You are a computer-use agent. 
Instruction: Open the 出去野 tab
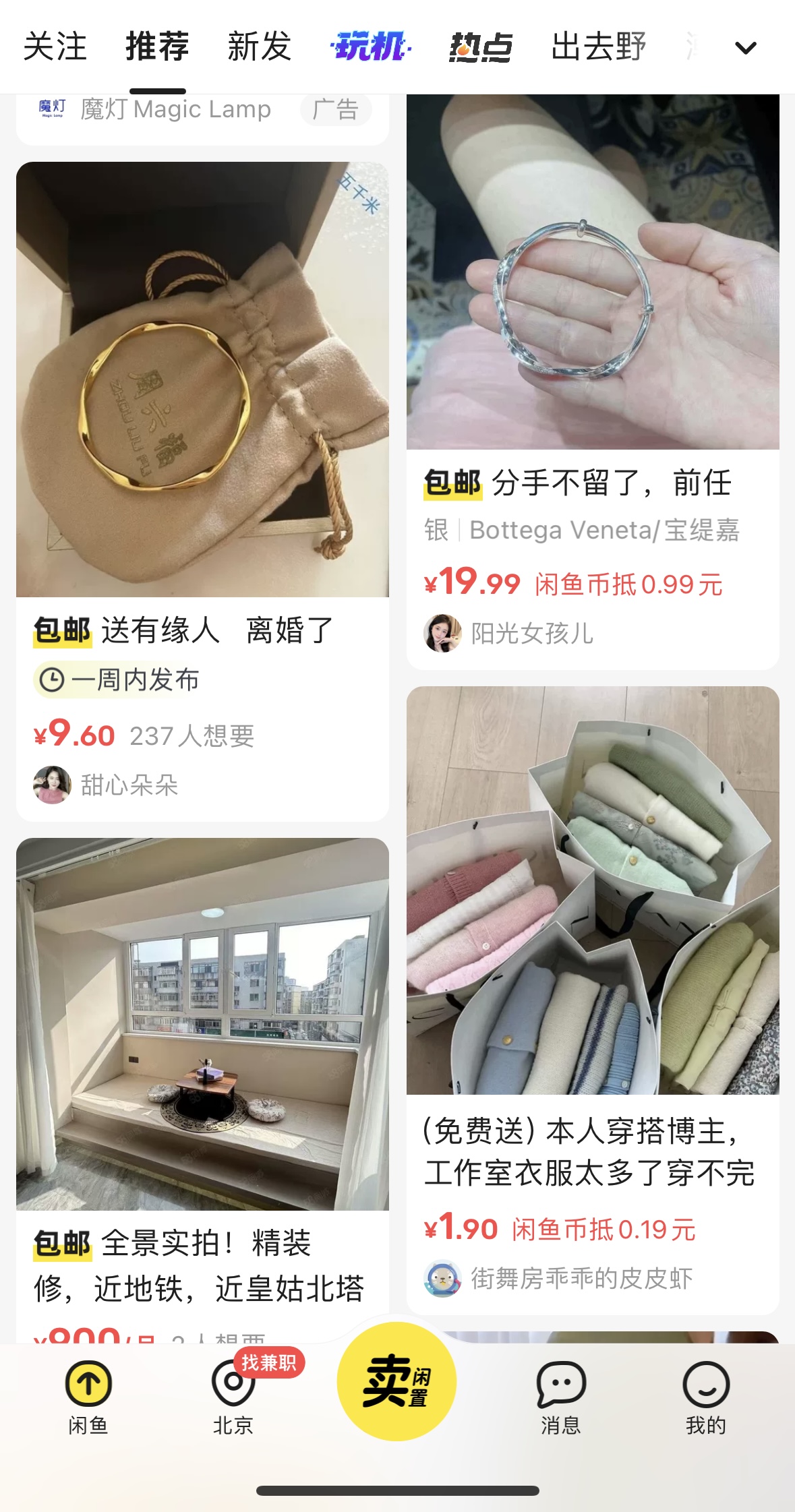pyautogui.click(x=598, y=47)
